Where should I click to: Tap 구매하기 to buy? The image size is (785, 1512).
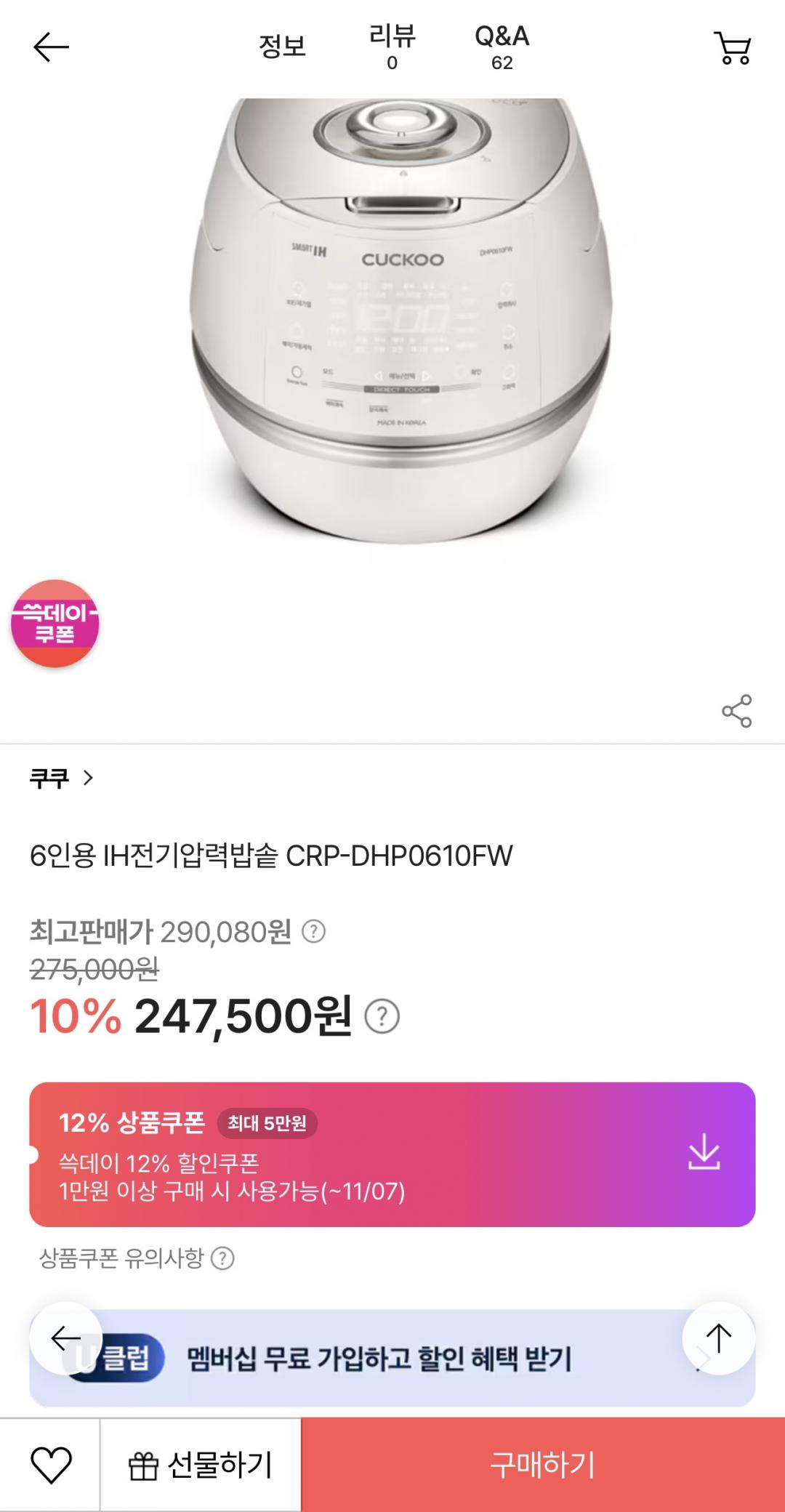(542, 1465)
